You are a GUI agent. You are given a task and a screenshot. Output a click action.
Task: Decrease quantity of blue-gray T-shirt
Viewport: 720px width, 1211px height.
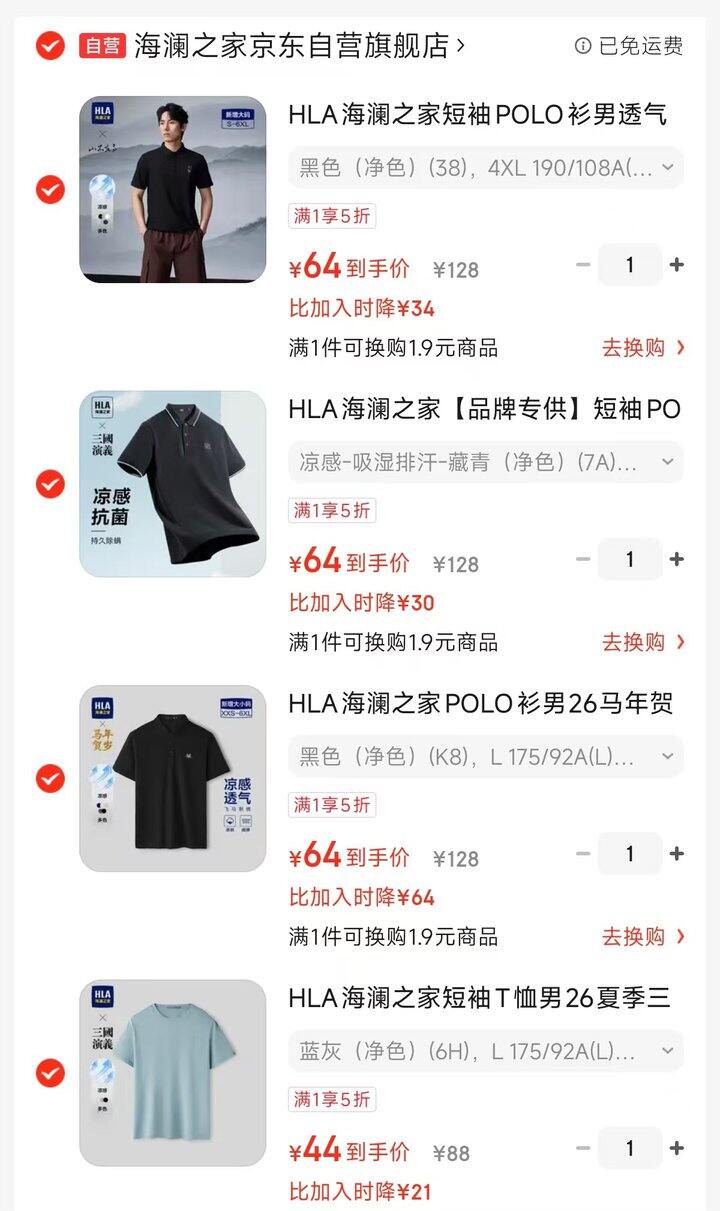coord(583,1148)
